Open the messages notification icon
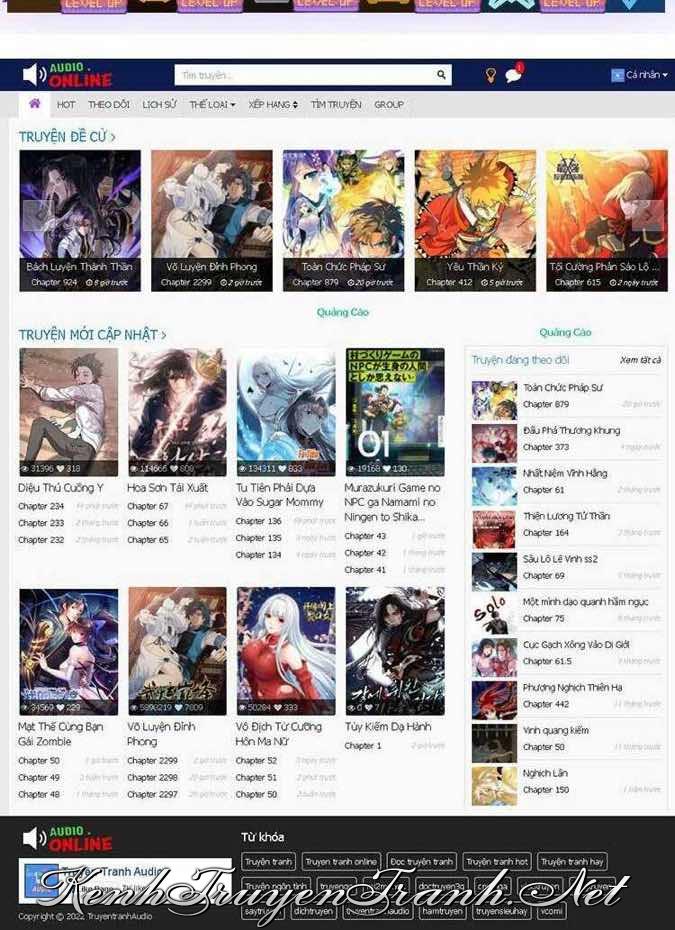 (513, 75)
